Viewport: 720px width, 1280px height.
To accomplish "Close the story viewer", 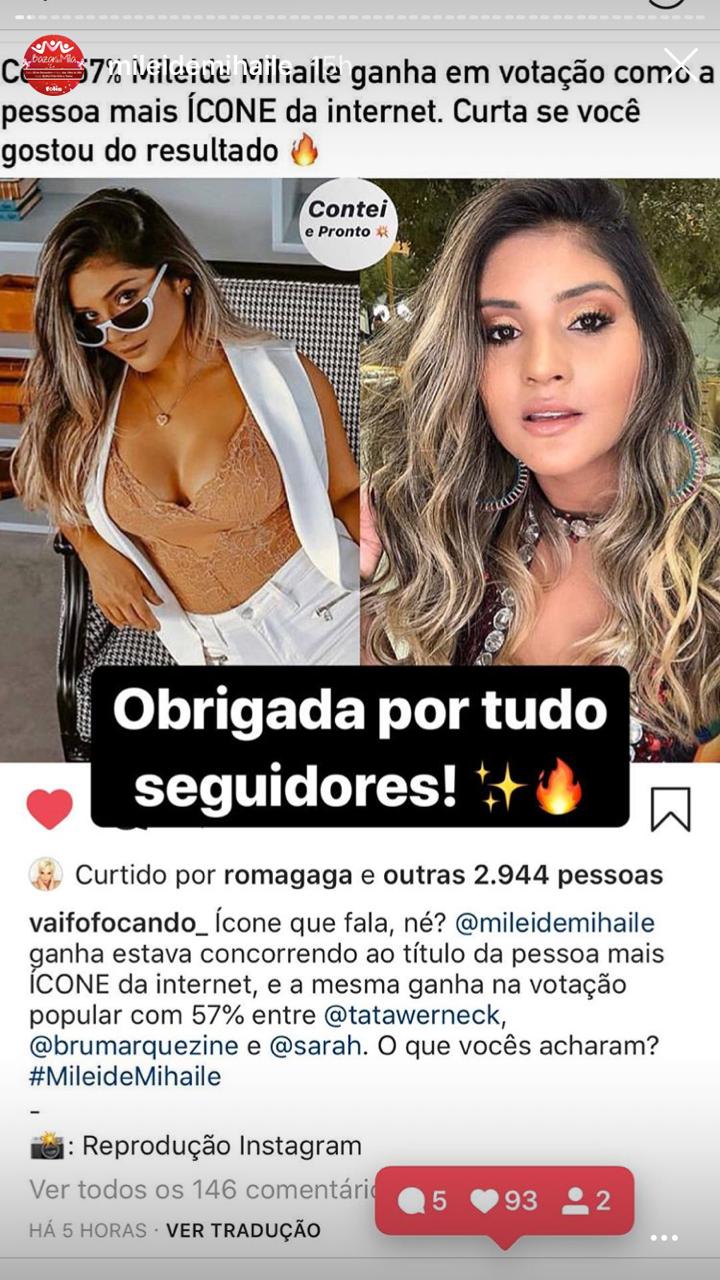I will pos(681,63).
